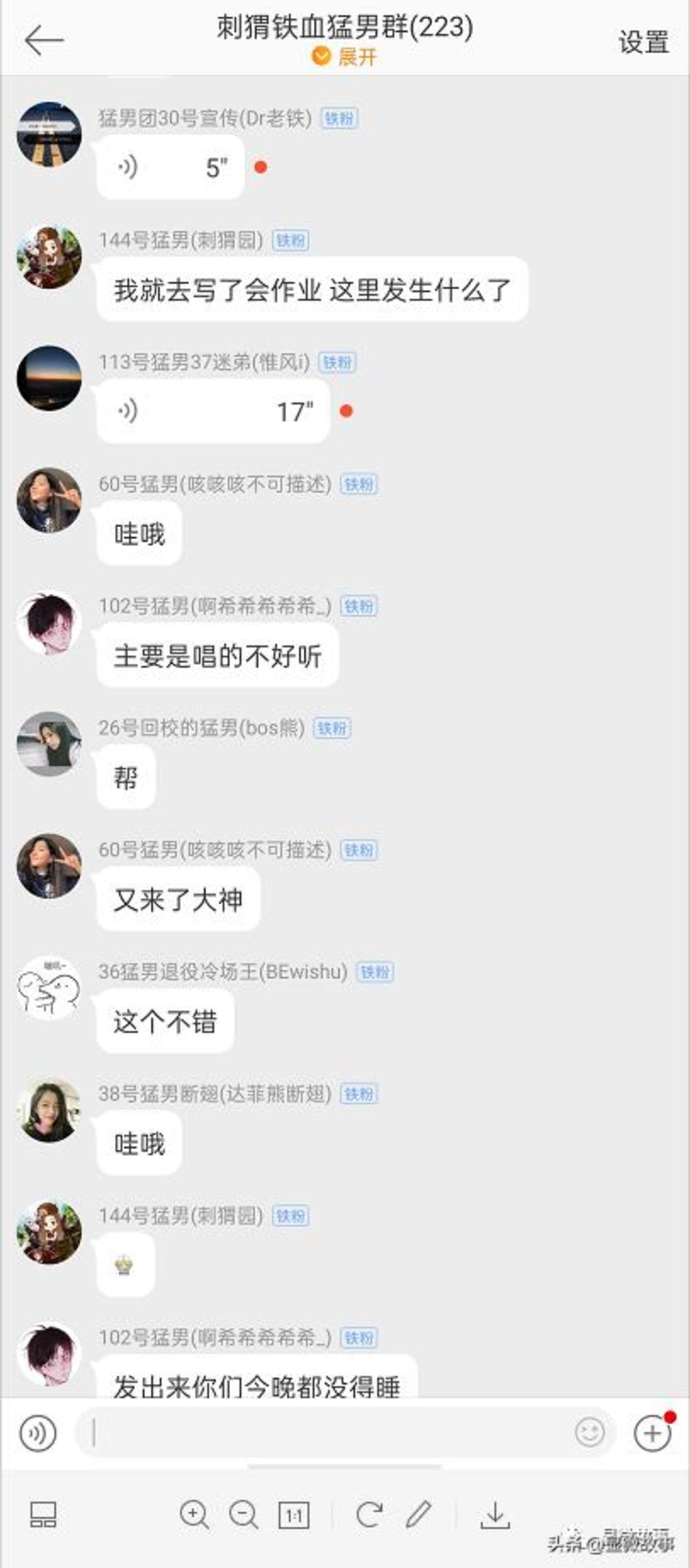This screenshot has width=690, height=1568.
Task: Open the emoji picker
Action: (589, 1433)
